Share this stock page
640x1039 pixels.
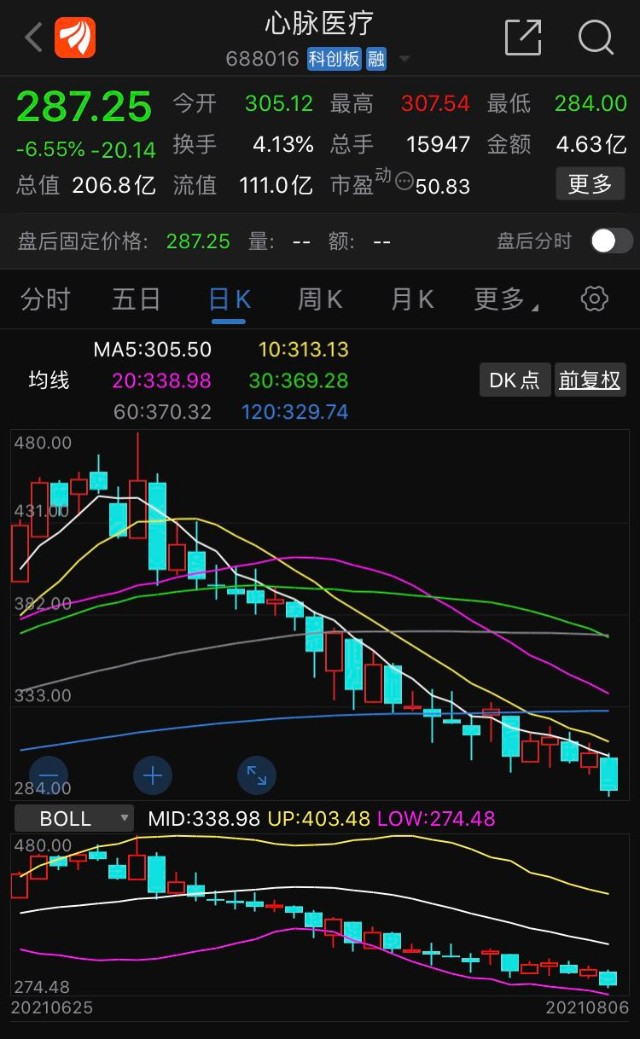pos(522,38)
